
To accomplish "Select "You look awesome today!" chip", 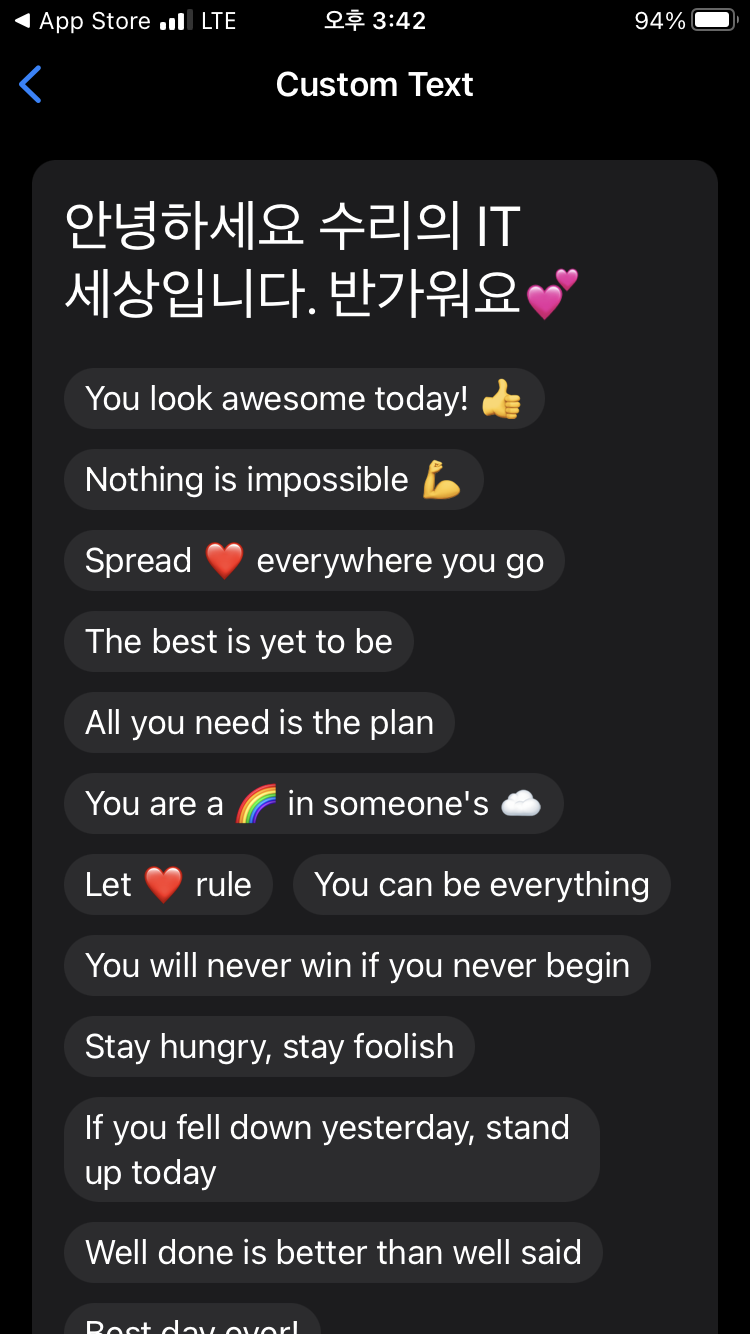I will point(304,399).
